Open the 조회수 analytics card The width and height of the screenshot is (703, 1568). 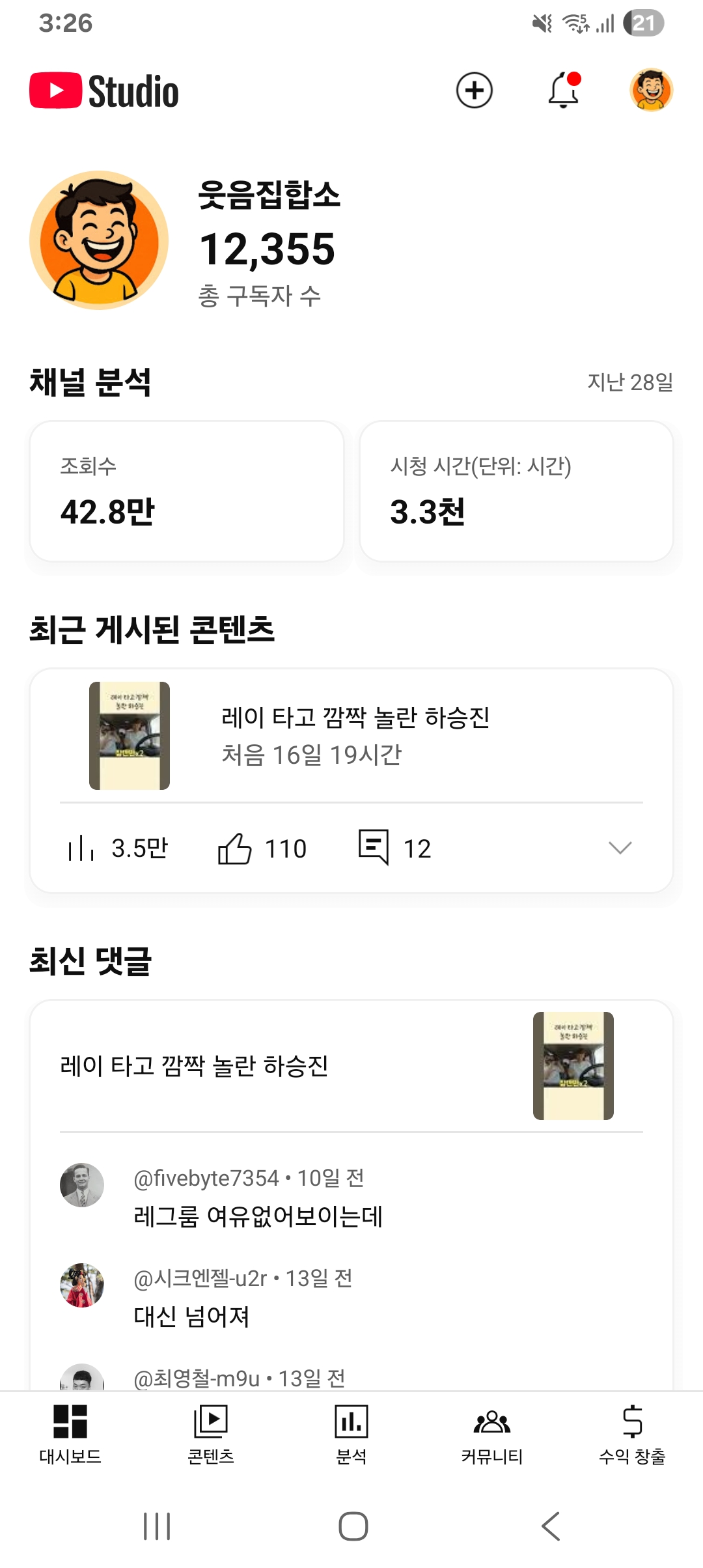187,491
